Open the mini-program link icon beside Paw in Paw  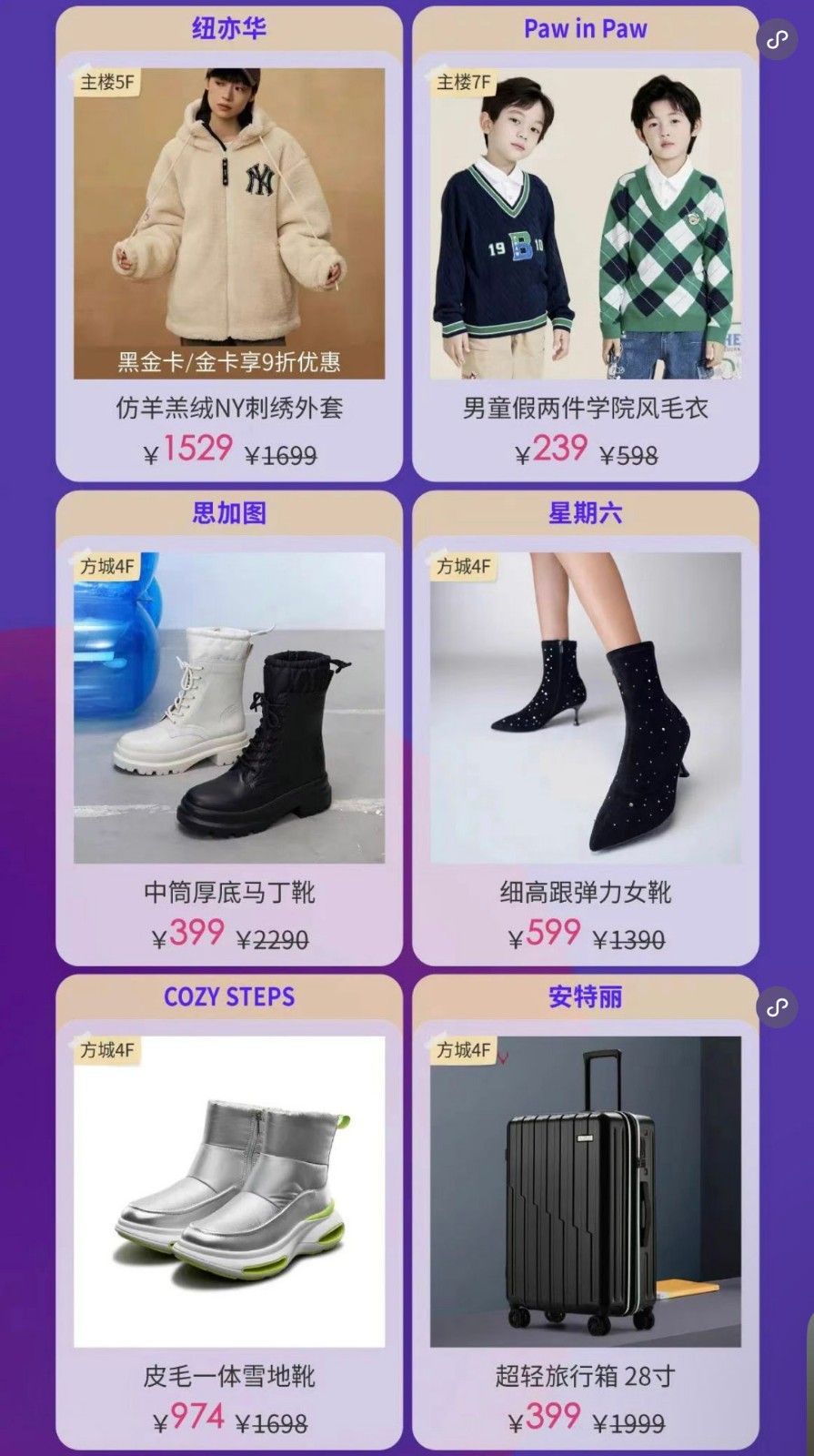[x=777, y=40]
